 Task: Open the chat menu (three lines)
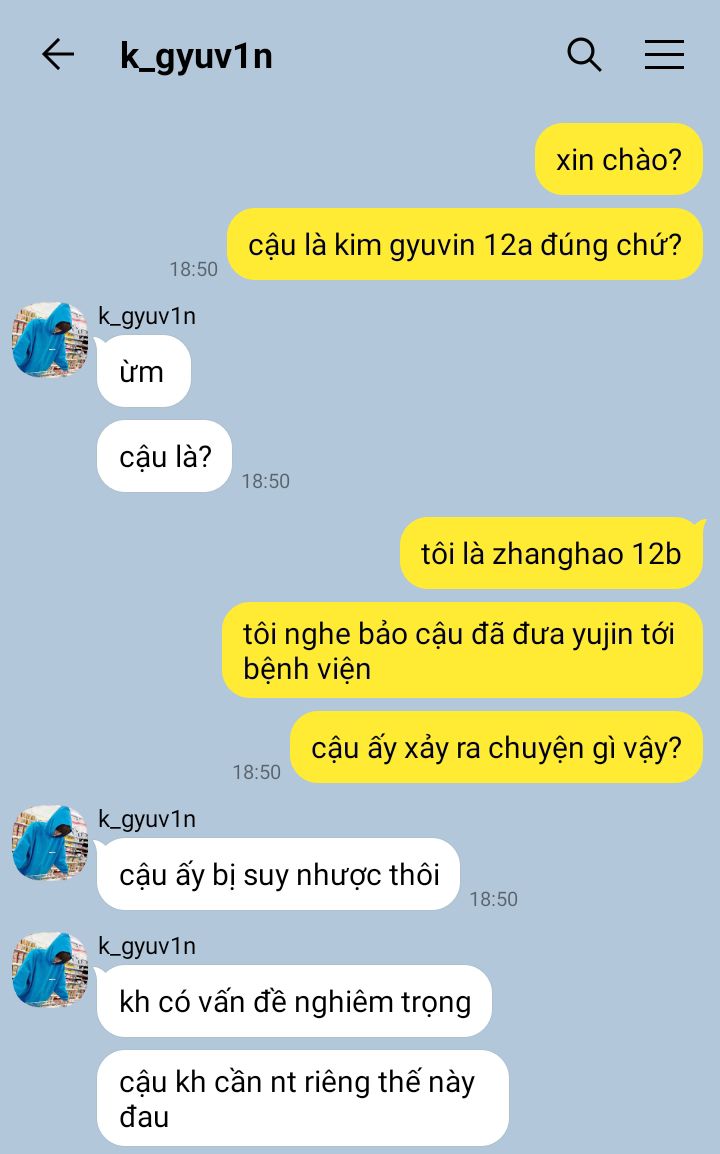tap(664, 55)
